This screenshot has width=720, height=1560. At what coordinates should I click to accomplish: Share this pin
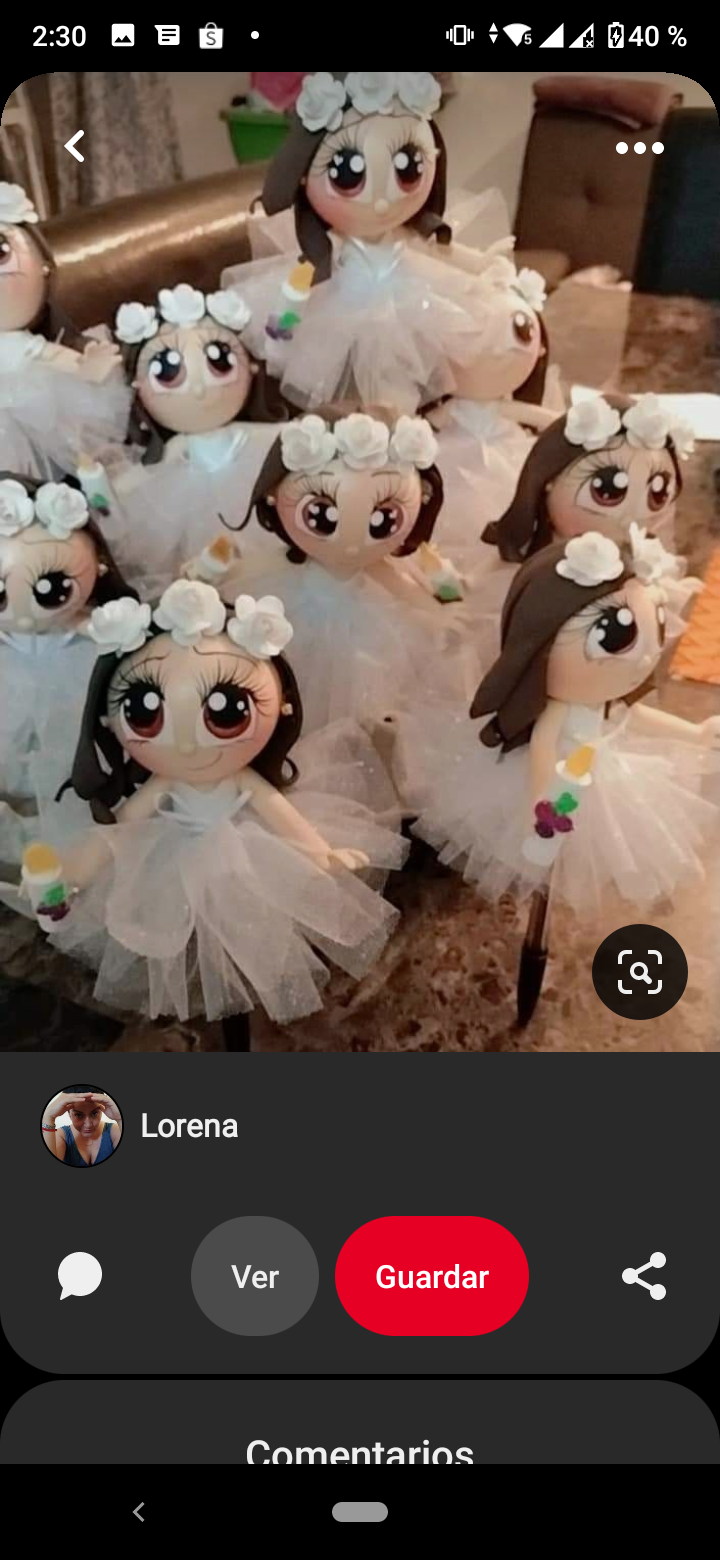coord(644,1276)
